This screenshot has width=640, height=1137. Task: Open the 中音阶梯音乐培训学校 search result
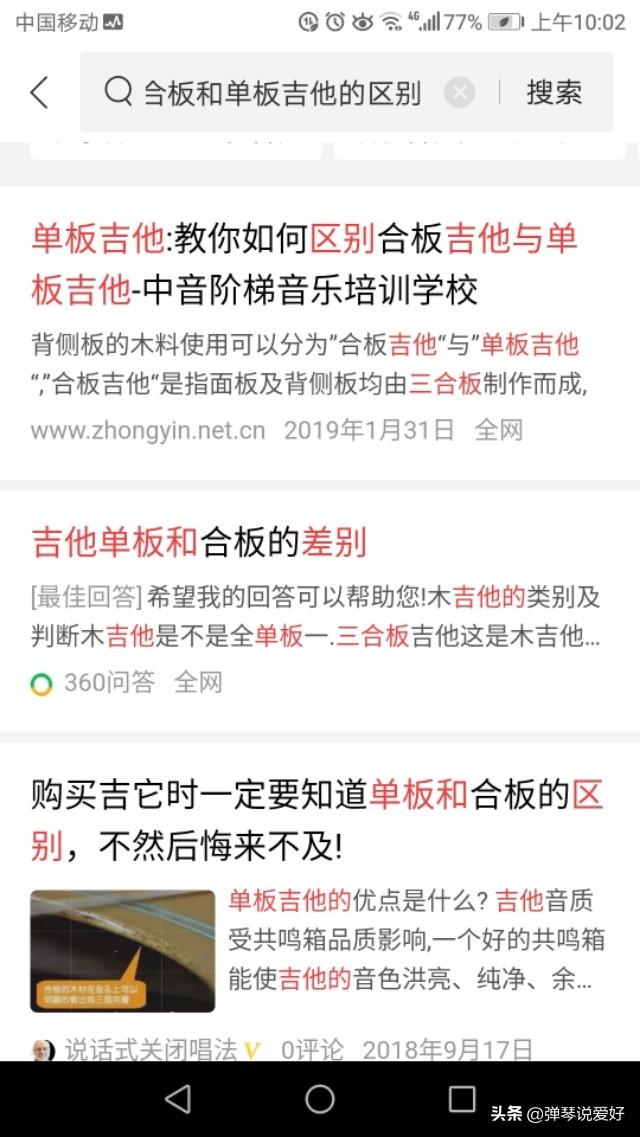click(304, 265)
